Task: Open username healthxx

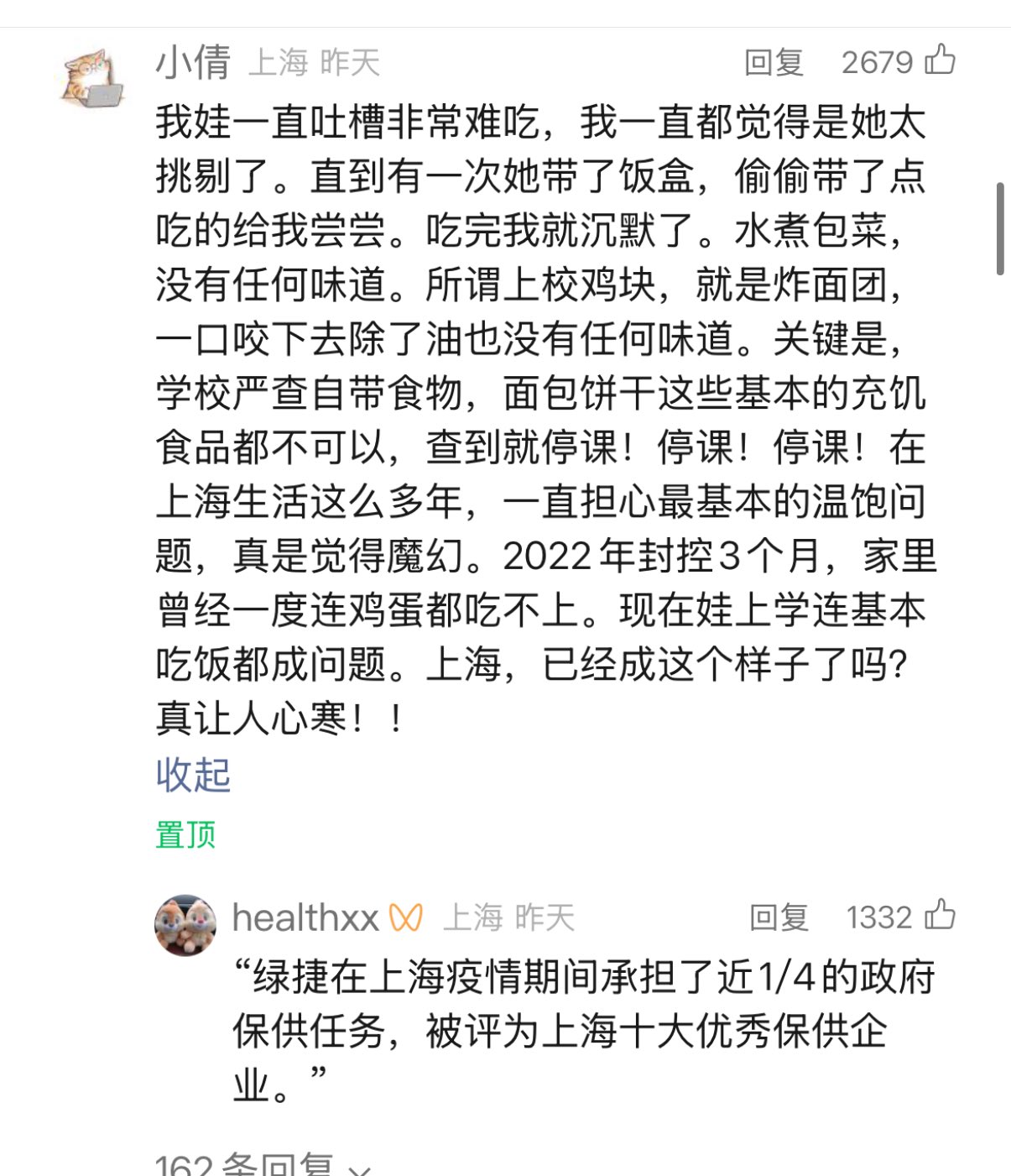Action: [305, 917]
